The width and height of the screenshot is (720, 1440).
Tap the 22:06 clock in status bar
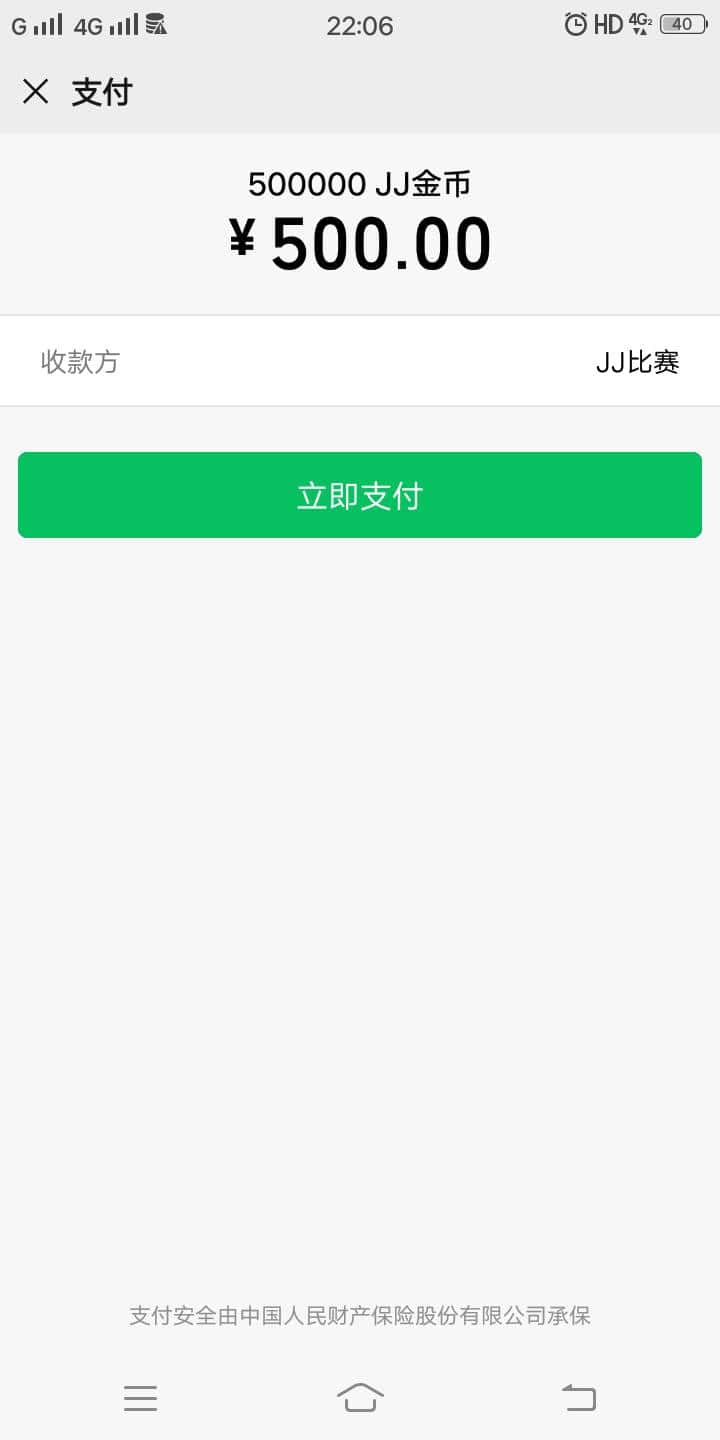click(x=360, y=25)
